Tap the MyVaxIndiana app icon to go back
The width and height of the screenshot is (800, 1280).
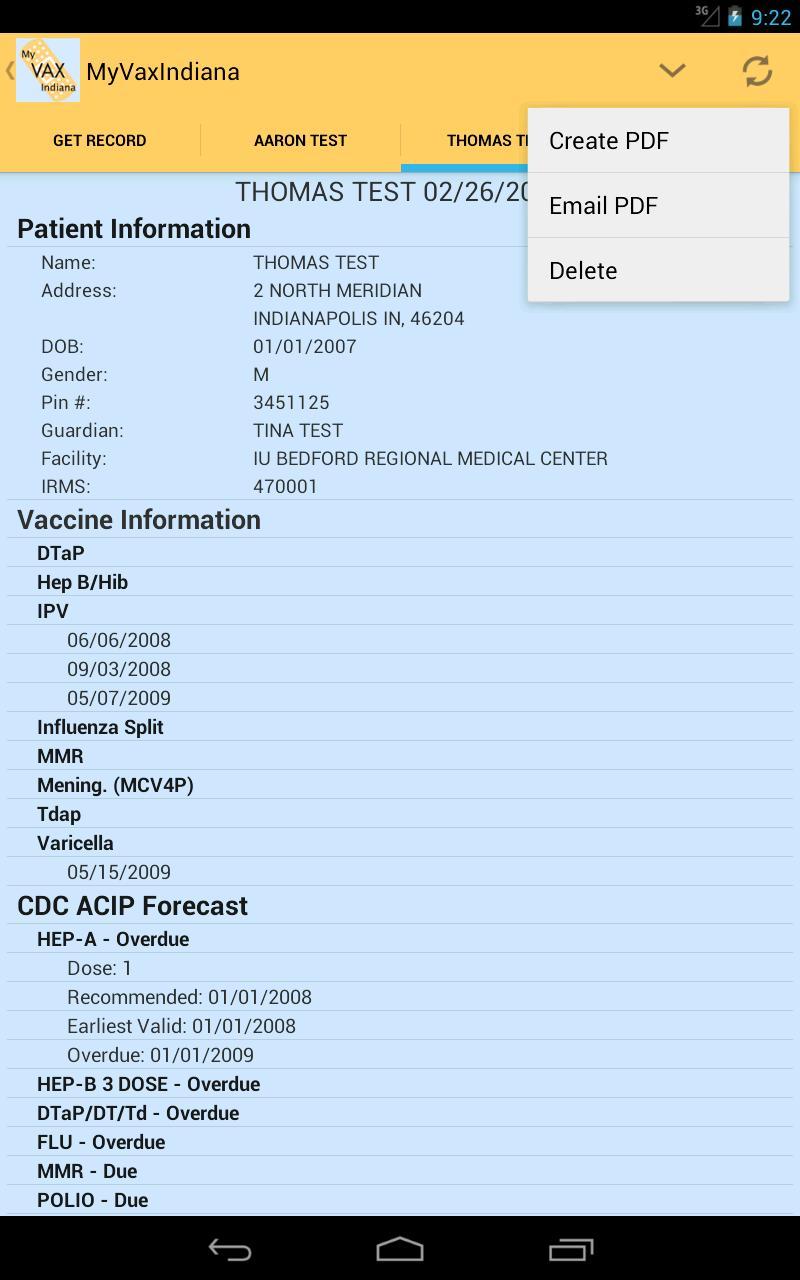coord(46,71)
